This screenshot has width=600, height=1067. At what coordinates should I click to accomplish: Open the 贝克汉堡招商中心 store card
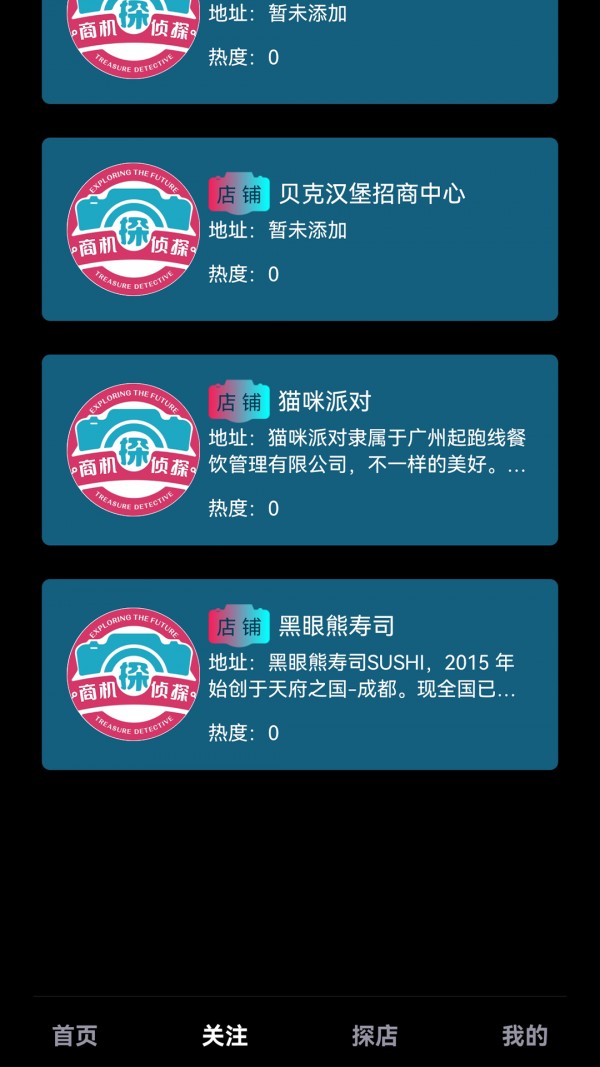coord(300,229)
